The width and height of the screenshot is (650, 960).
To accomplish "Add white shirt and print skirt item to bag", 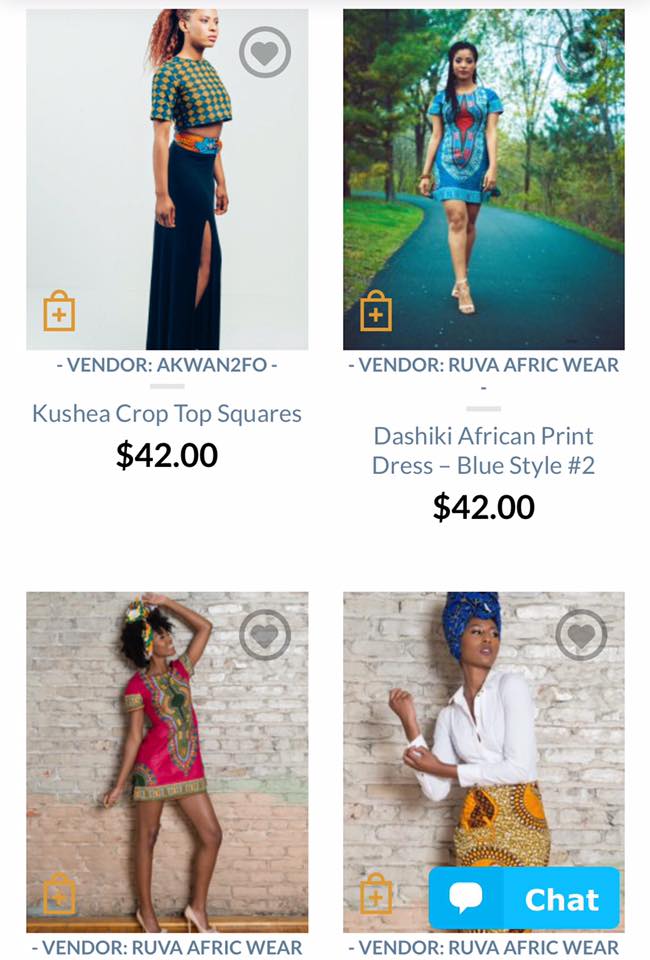I will [376, 894].
